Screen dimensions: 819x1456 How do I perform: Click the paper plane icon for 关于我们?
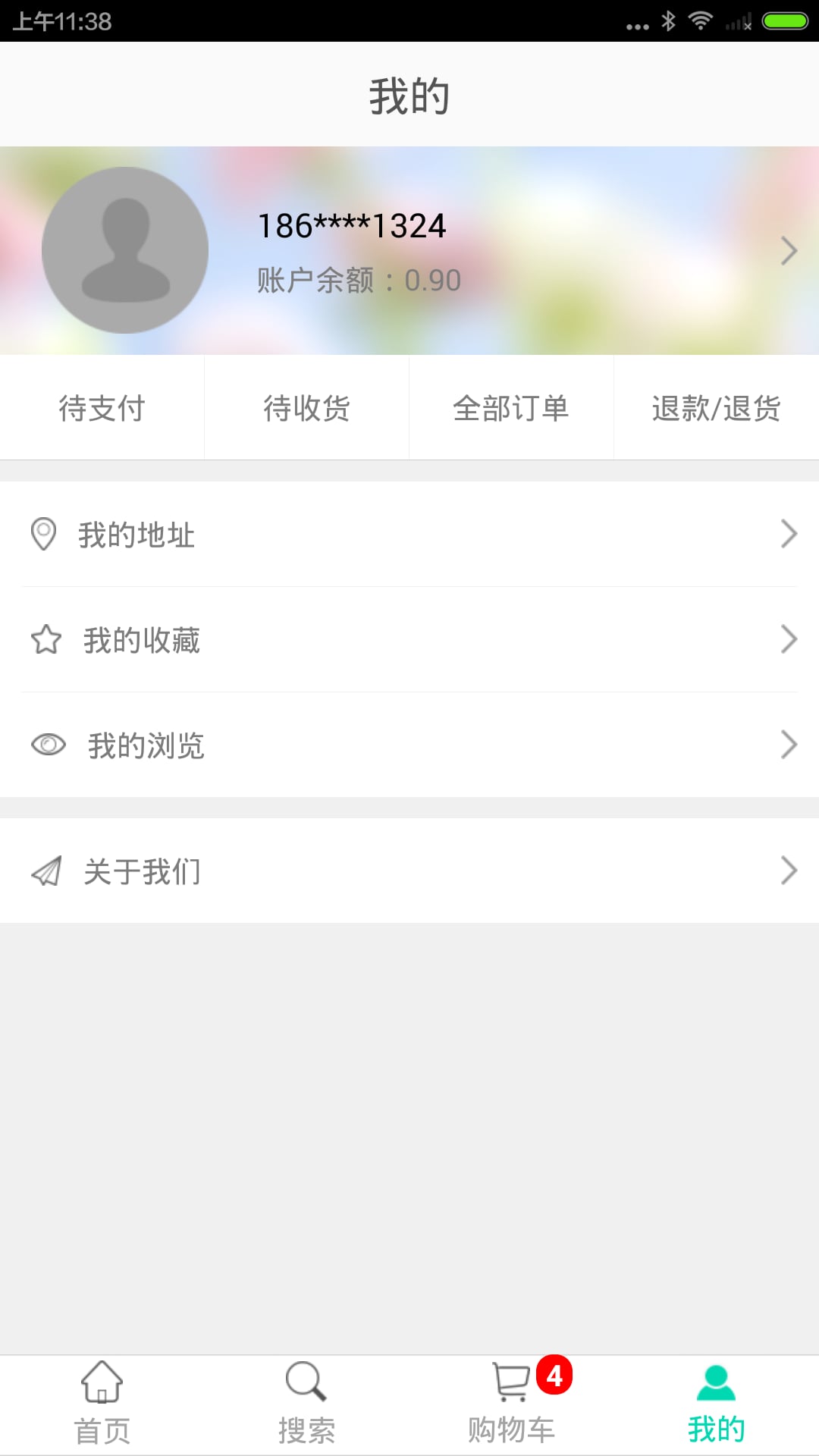click(45, 872)
